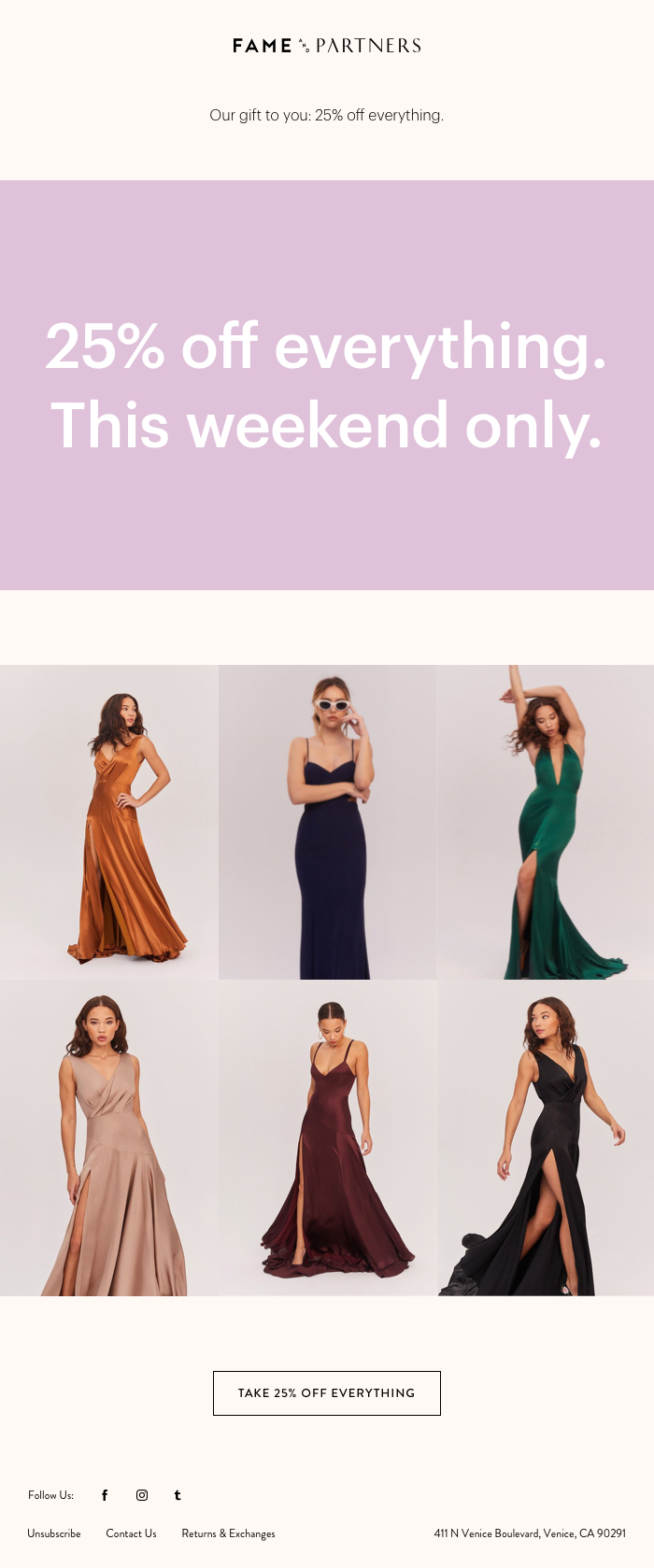This screenshot has height=1568, width=654.
Task: Tap the Unsubscribe link
Action: click(x=54, y=1533)
